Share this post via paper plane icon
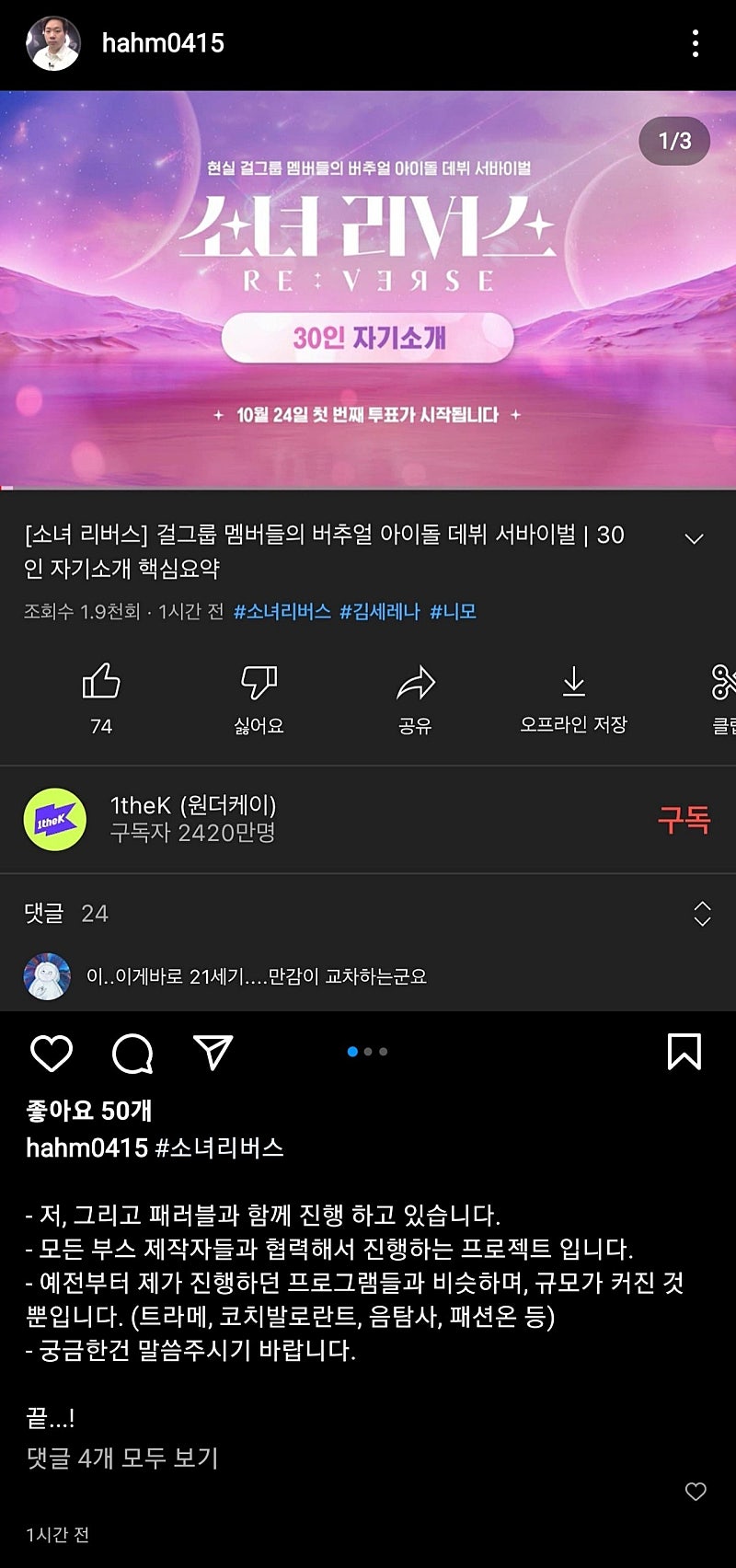This screenshot has width=736, height=1568. click(213, 1053)
